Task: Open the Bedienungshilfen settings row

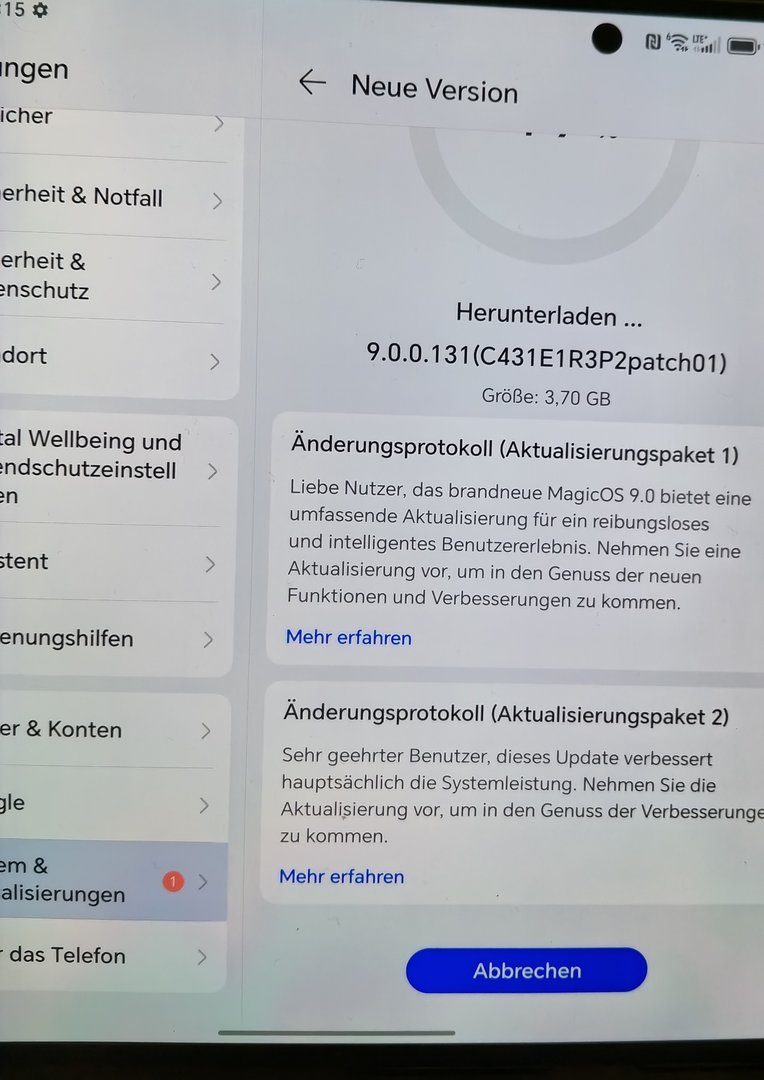Action: click(x=110, y=638)
